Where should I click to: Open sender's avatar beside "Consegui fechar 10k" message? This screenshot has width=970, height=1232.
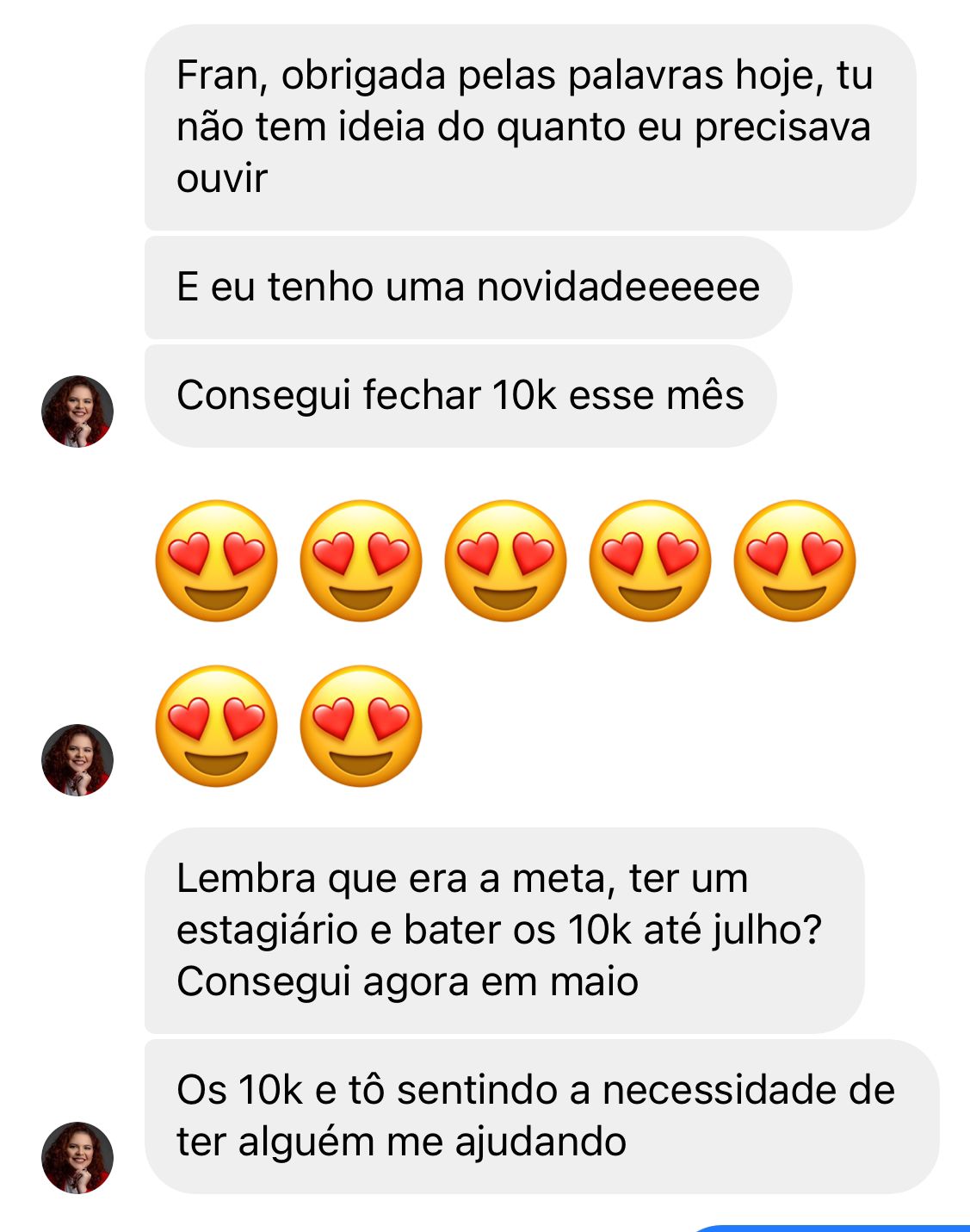coord(77,412)
